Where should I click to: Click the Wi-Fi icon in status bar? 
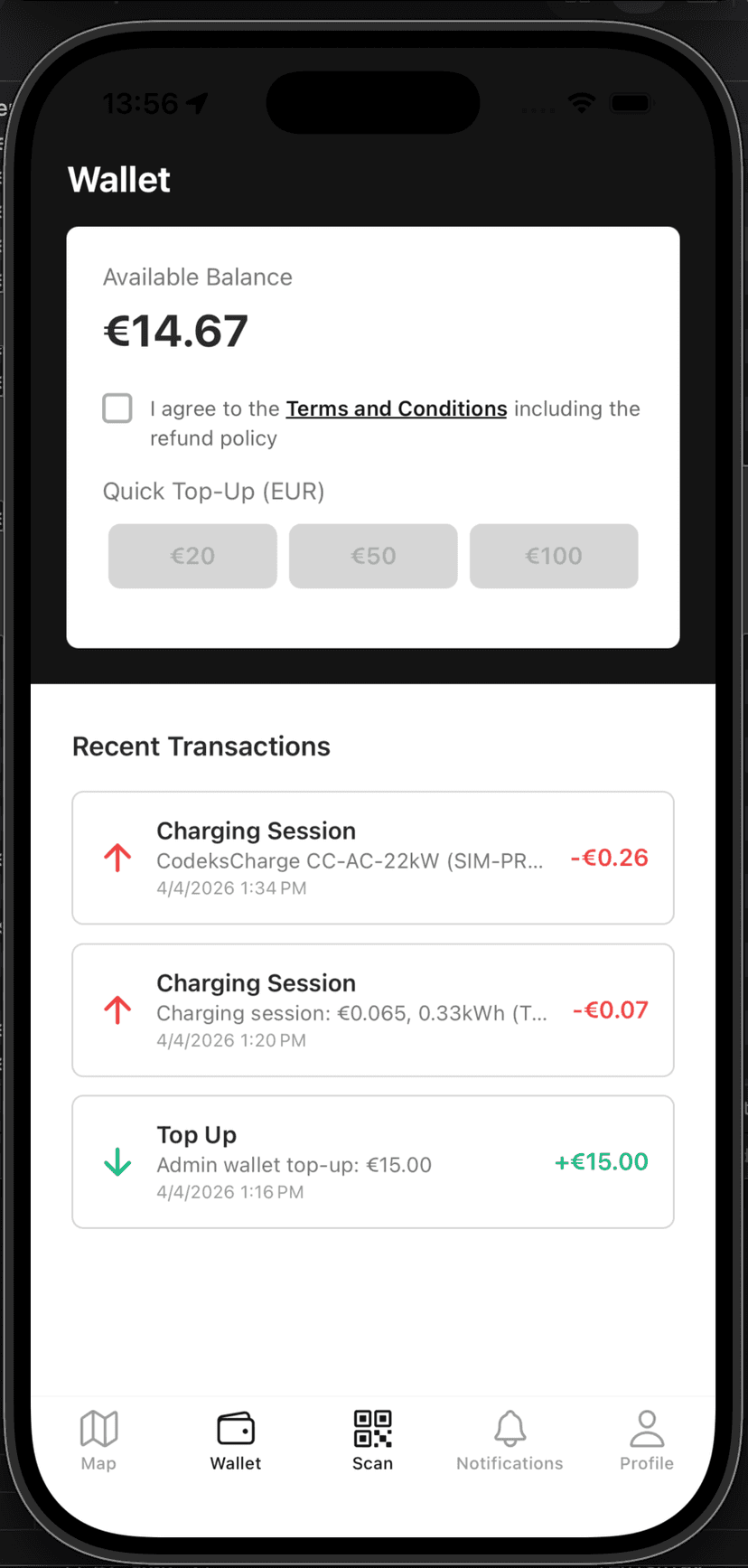582,103
